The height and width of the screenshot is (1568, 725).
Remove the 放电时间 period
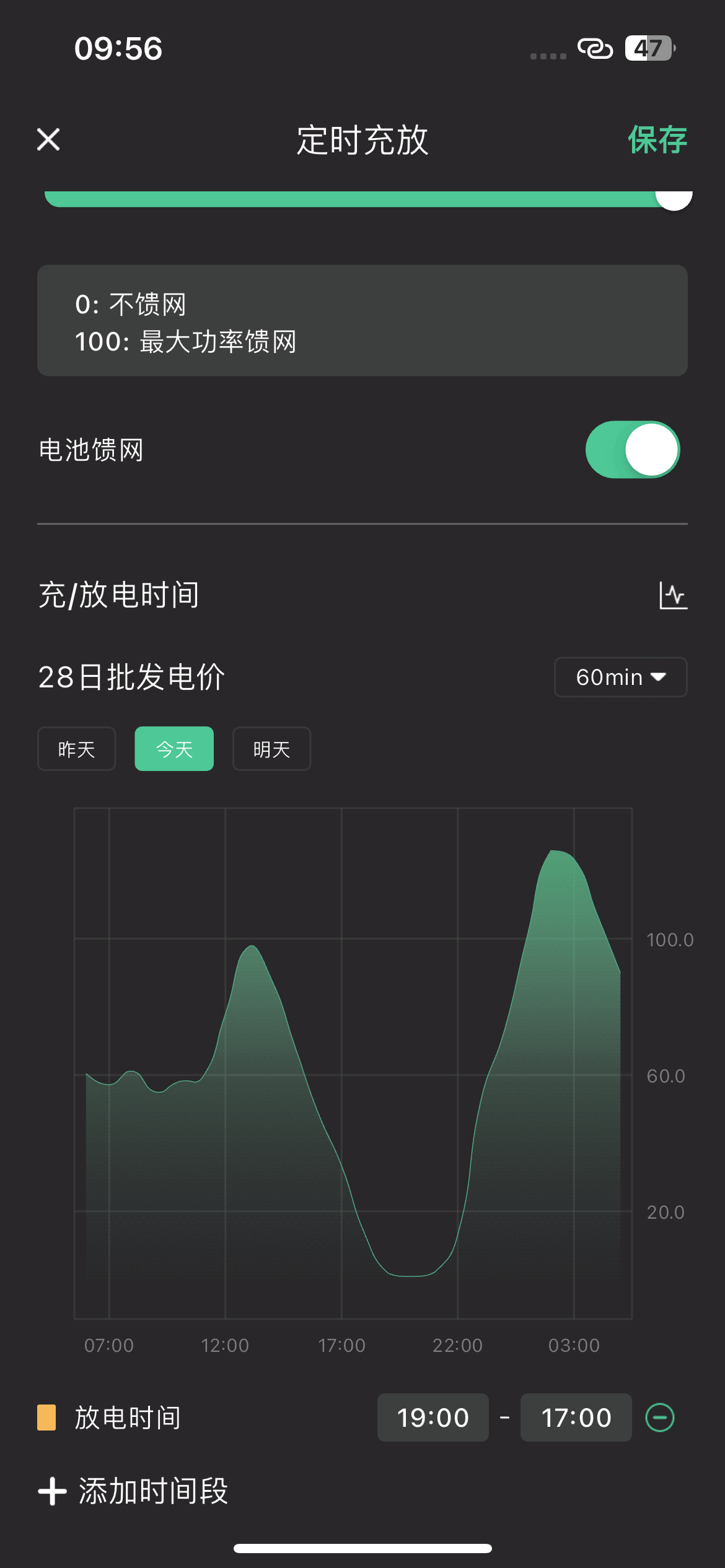point(660,1418)
